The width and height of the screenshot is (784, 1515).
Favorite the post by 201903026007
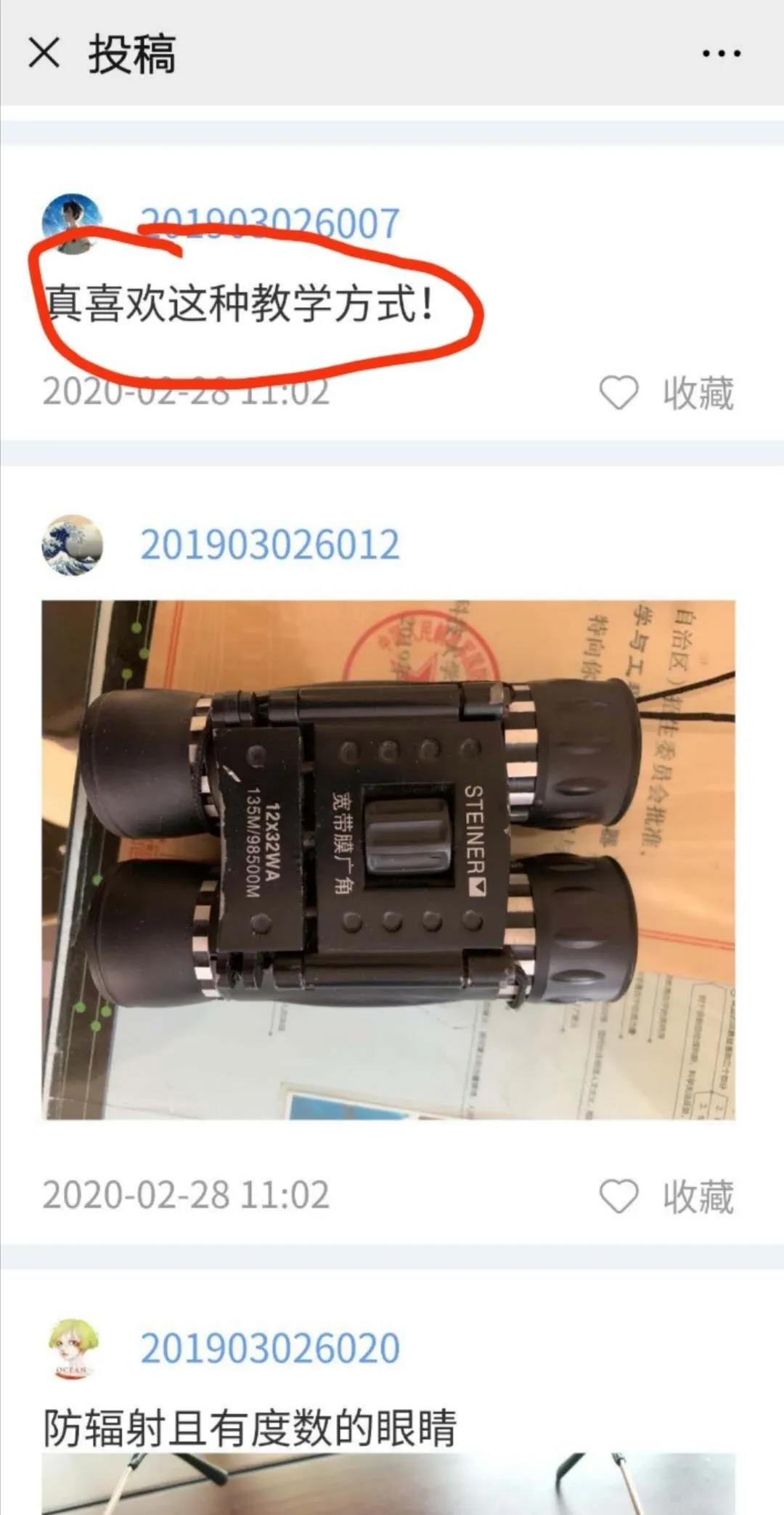coord(666,393)
